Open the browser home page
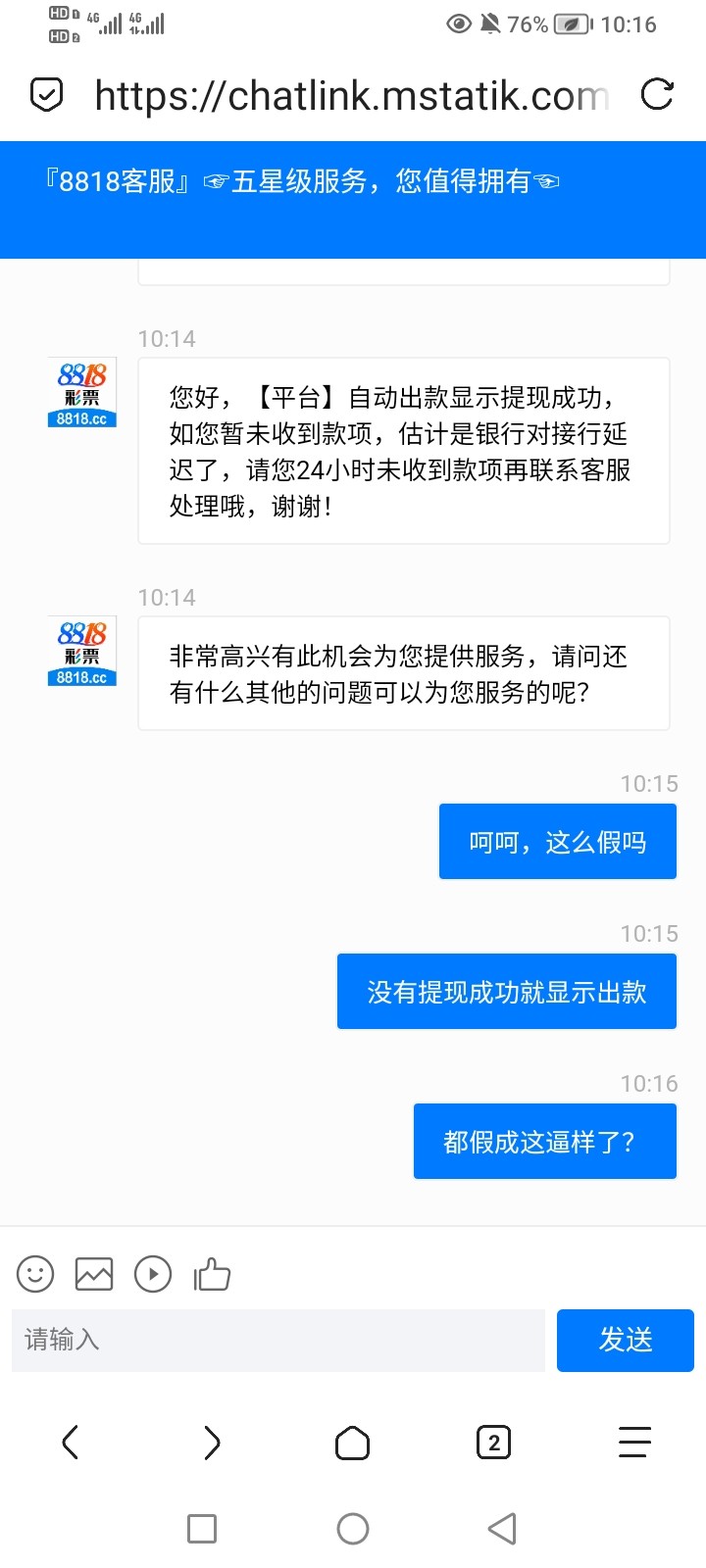 352,1443
